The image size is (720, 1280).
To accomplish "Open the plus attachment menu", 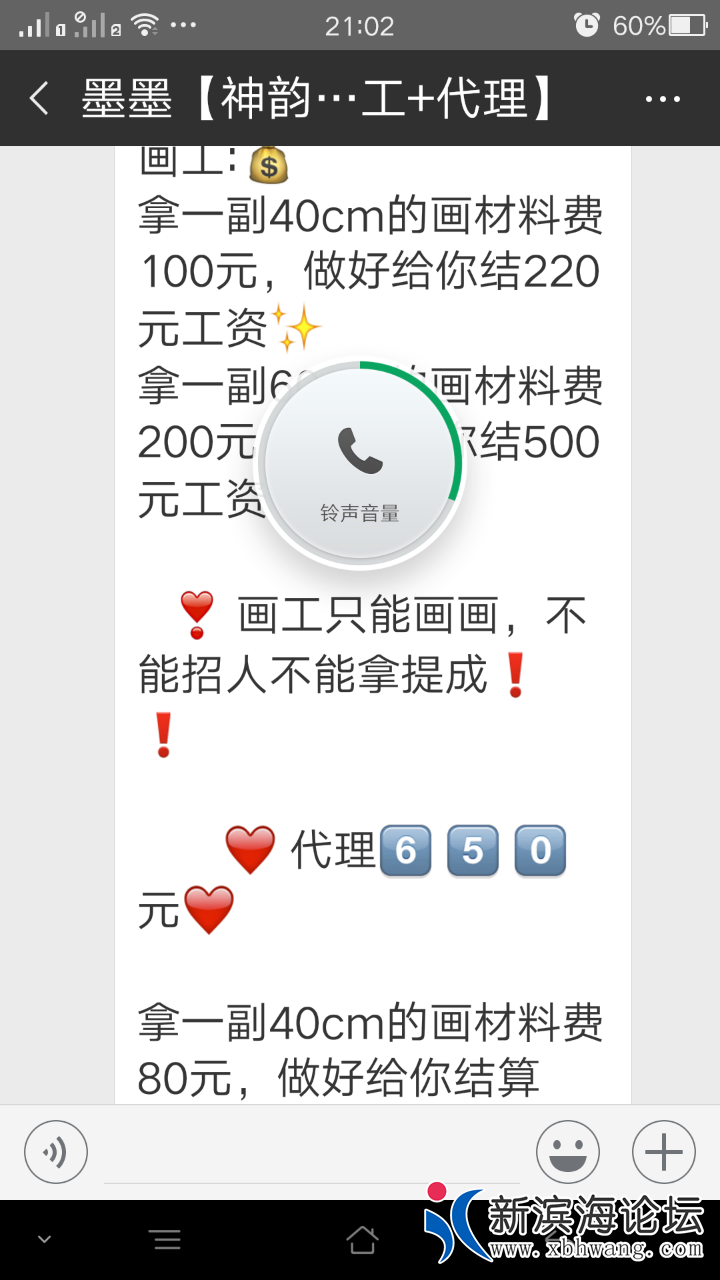I will 663,1152.
